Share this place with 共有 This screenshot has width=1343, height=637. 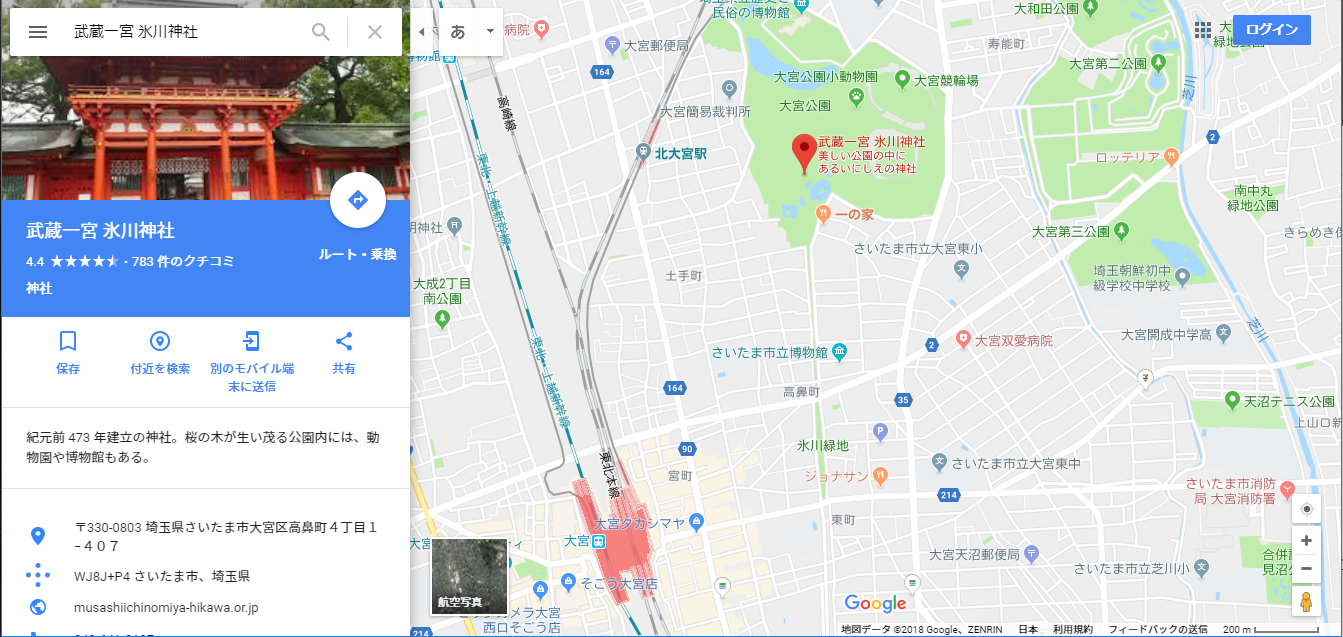[344, 352]
